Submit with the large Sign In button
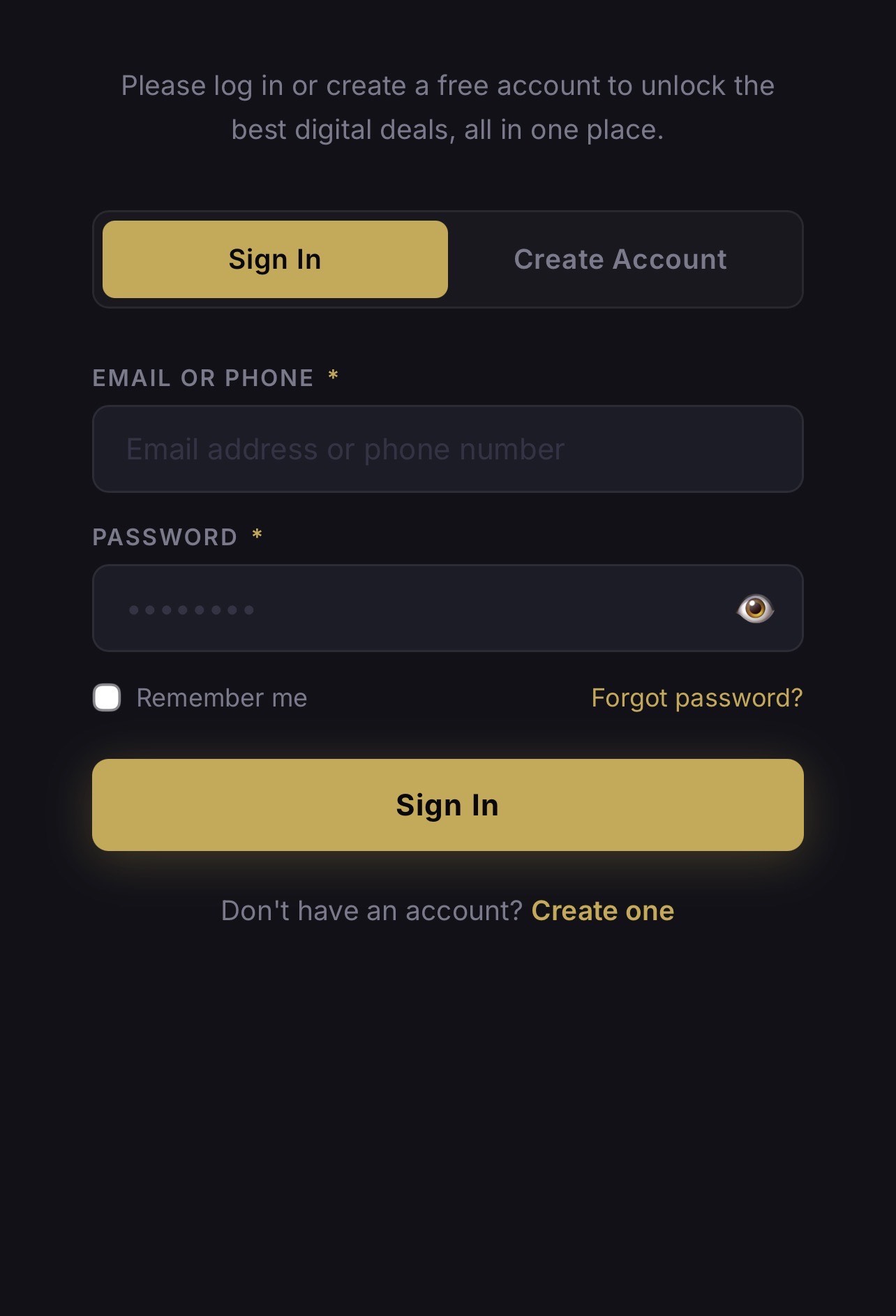The height and width of the screenshot is (1316, 896). tap(447, 805)
